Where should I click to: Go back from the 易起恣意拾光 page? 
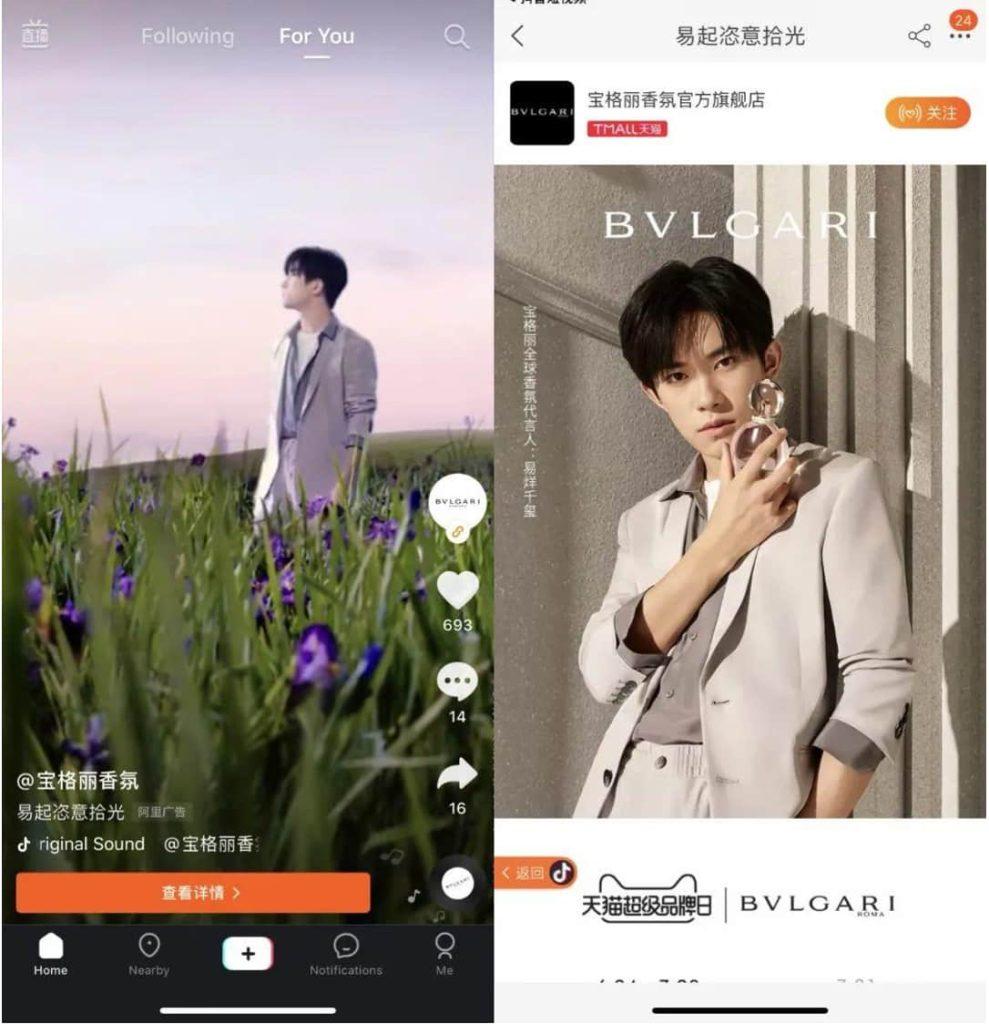click(x=517, y=37)
